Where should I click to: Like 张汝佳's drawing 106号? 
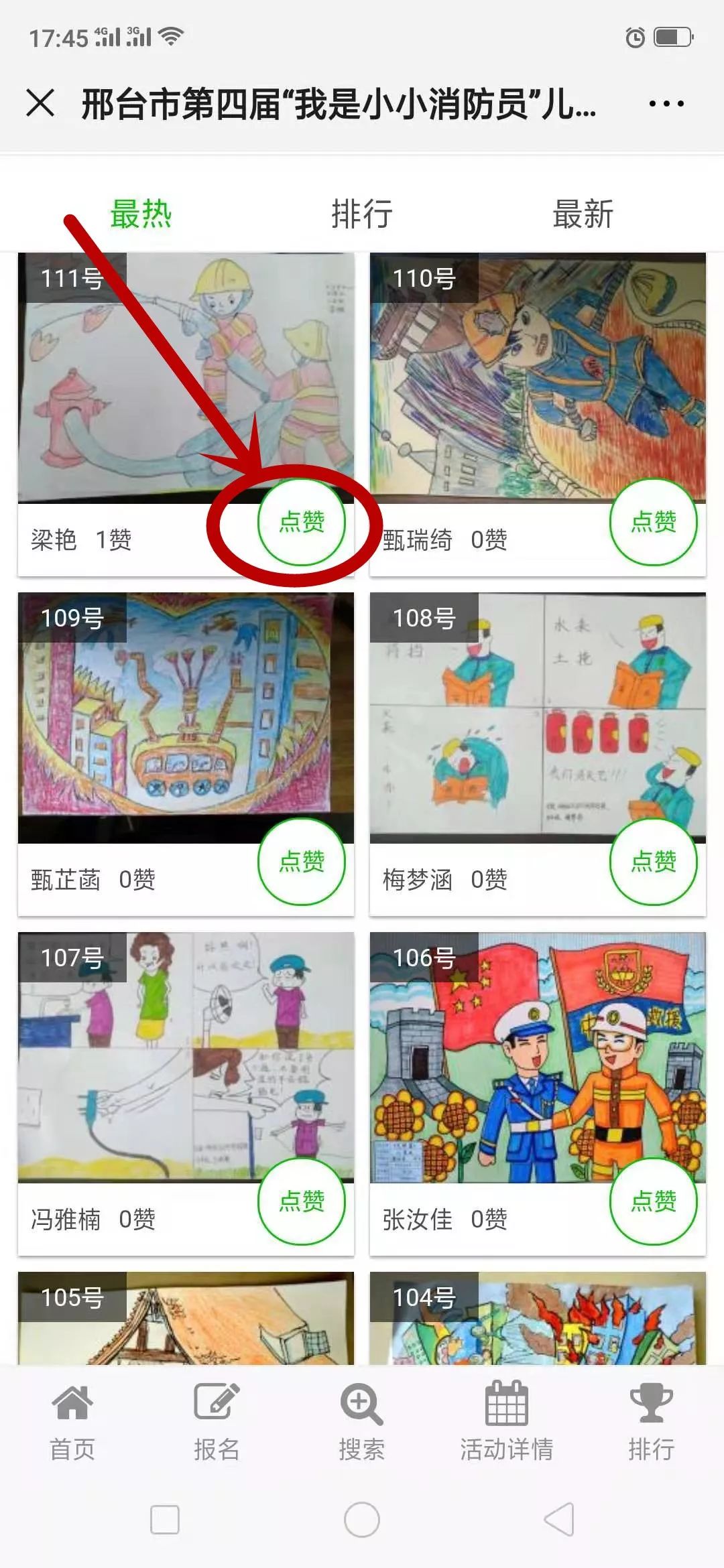pos(654,1201)
